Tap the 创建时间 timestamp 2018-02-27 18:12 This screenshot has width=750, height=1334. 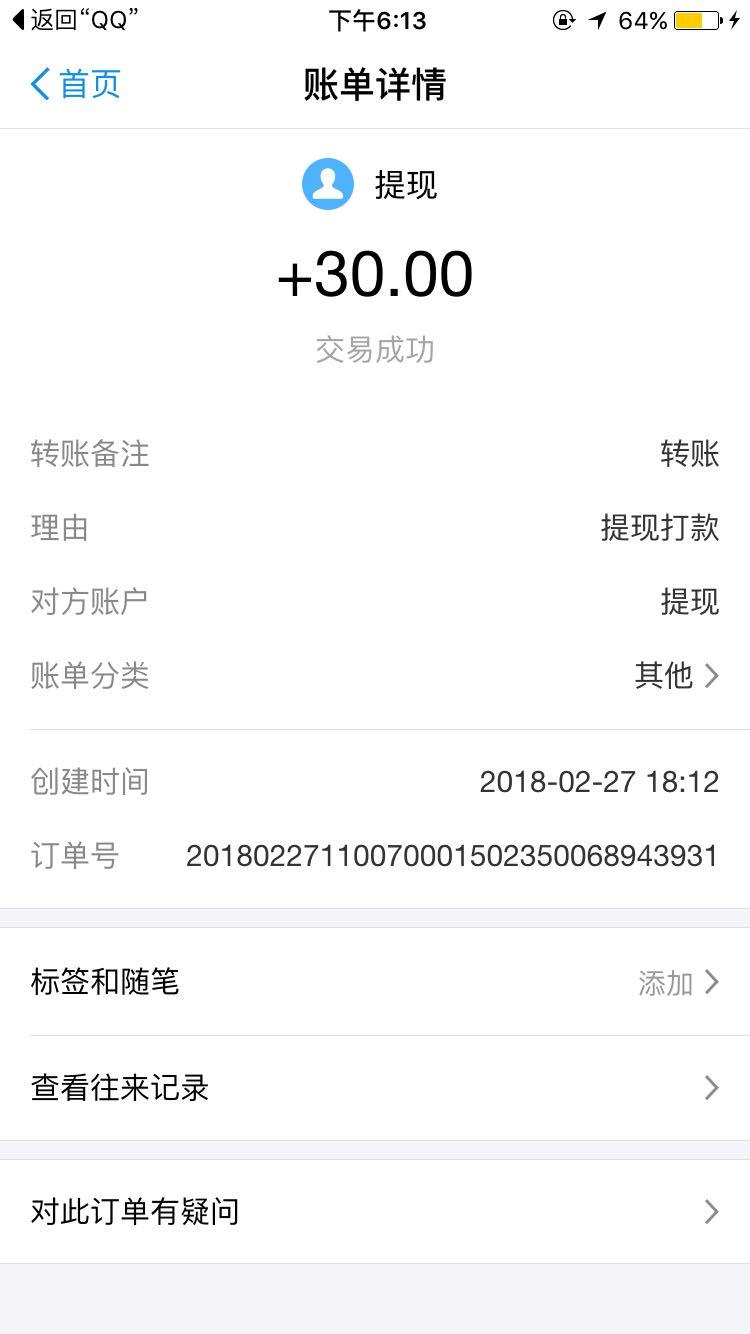tap(599, 781)
